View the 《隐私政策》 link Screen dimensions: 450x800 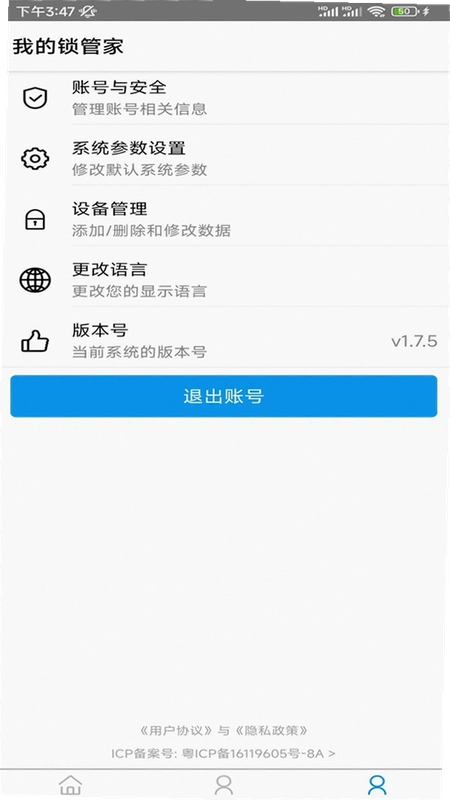point(271,731)
